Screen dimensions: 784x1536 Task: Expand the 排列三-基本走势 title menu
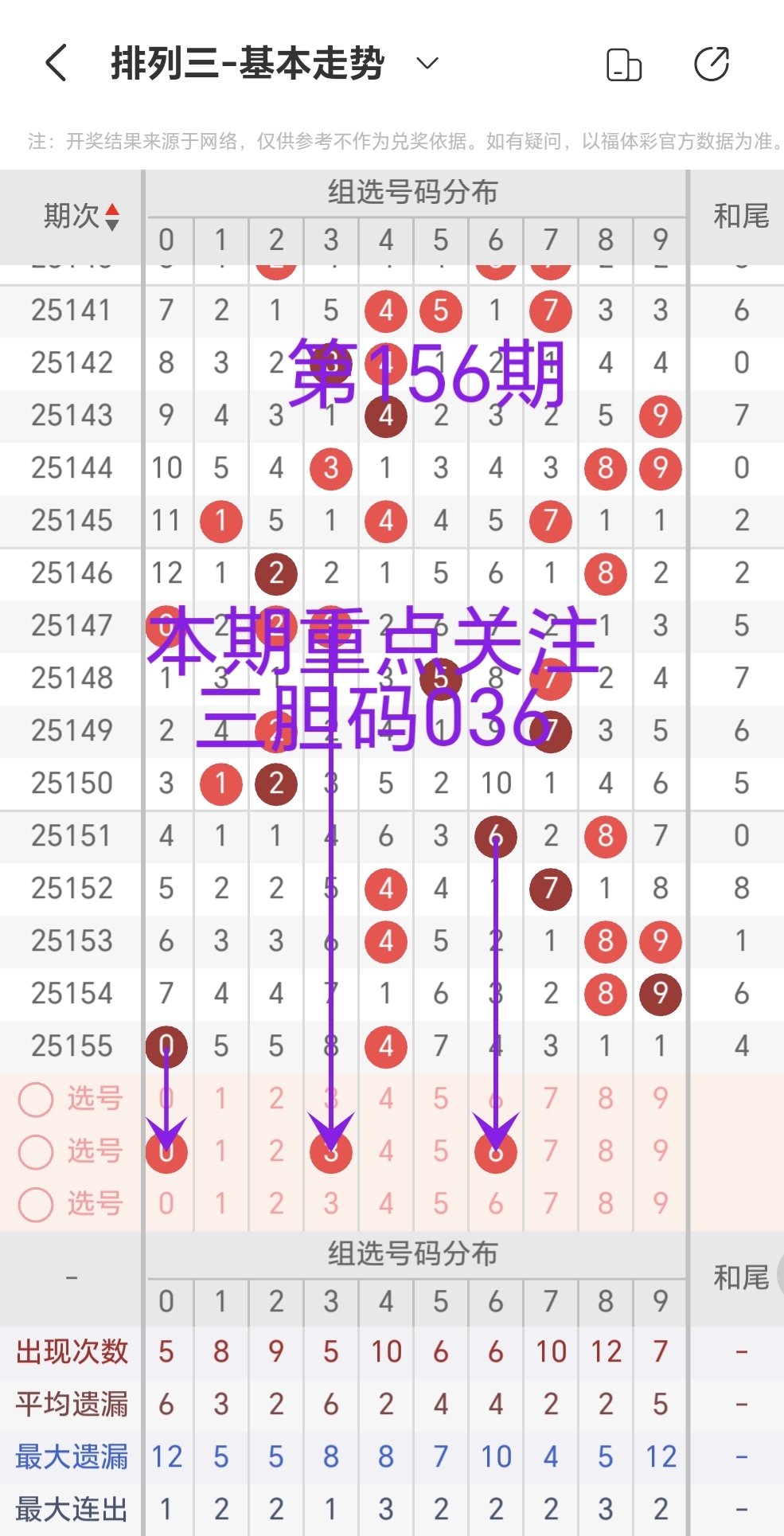pos(247,64)
